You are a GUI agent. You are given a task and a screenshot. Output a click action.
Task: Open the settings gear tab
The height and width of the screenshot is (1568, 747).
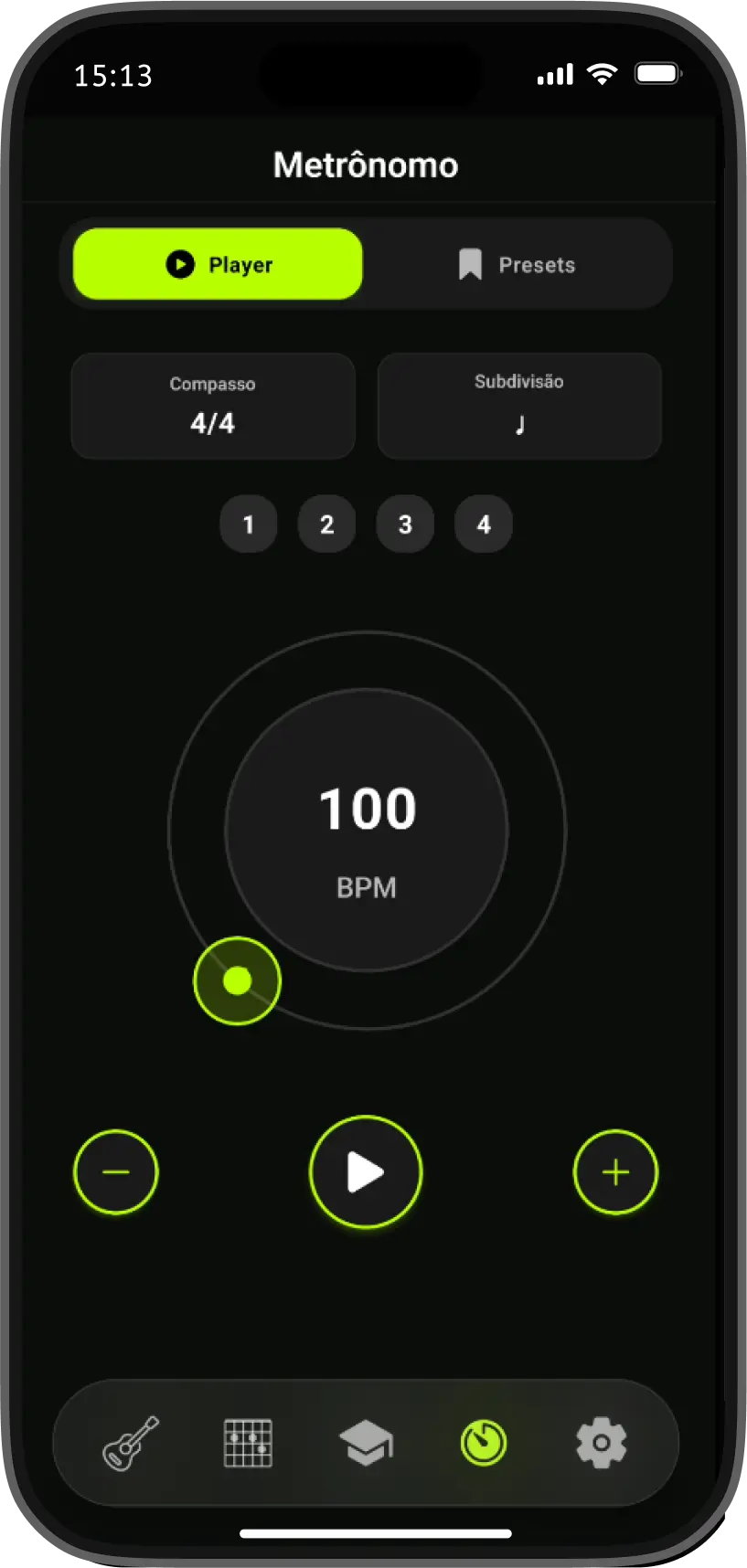tap(601, 1444)
